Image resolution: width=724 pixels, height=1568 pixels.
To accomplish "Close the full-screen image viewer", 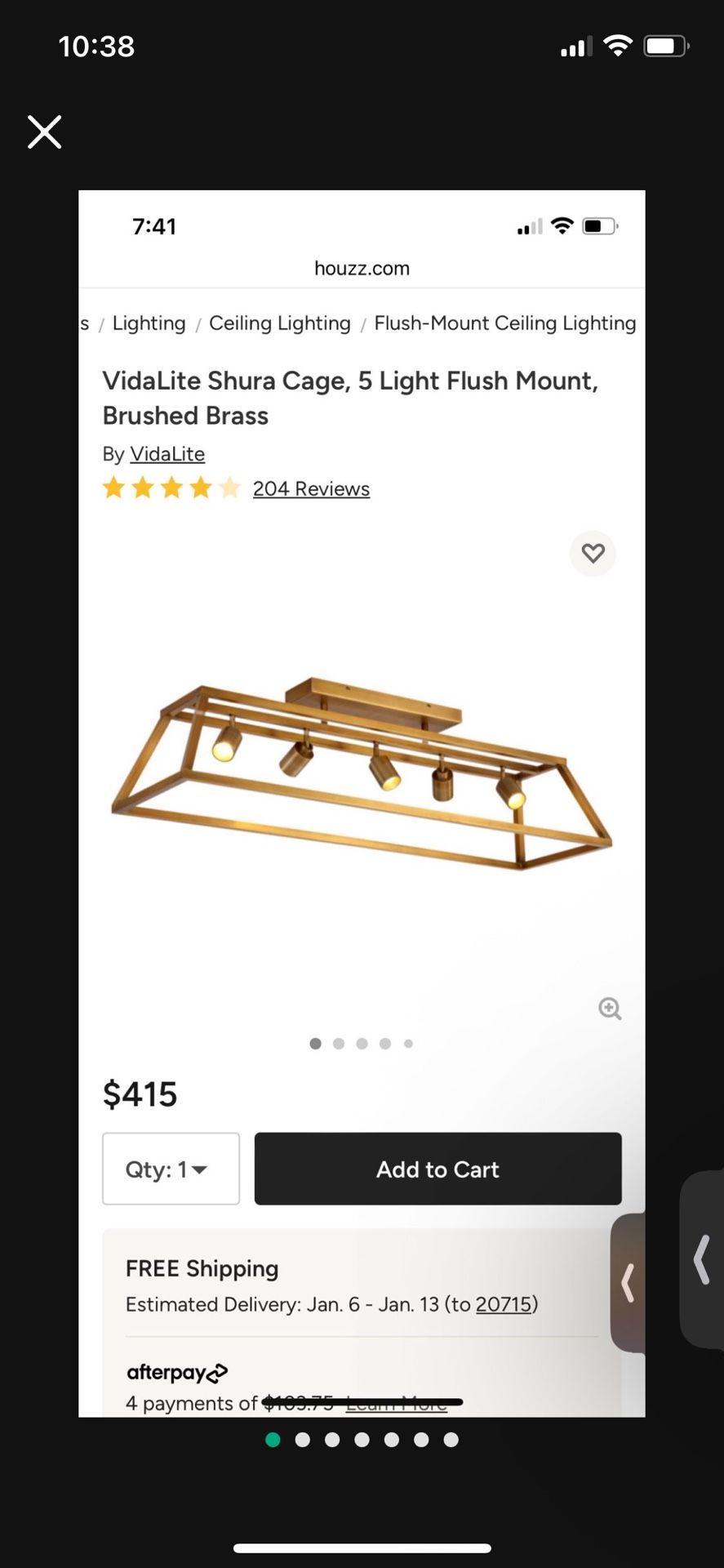I will pyautogui.click(x=44, y=131).
